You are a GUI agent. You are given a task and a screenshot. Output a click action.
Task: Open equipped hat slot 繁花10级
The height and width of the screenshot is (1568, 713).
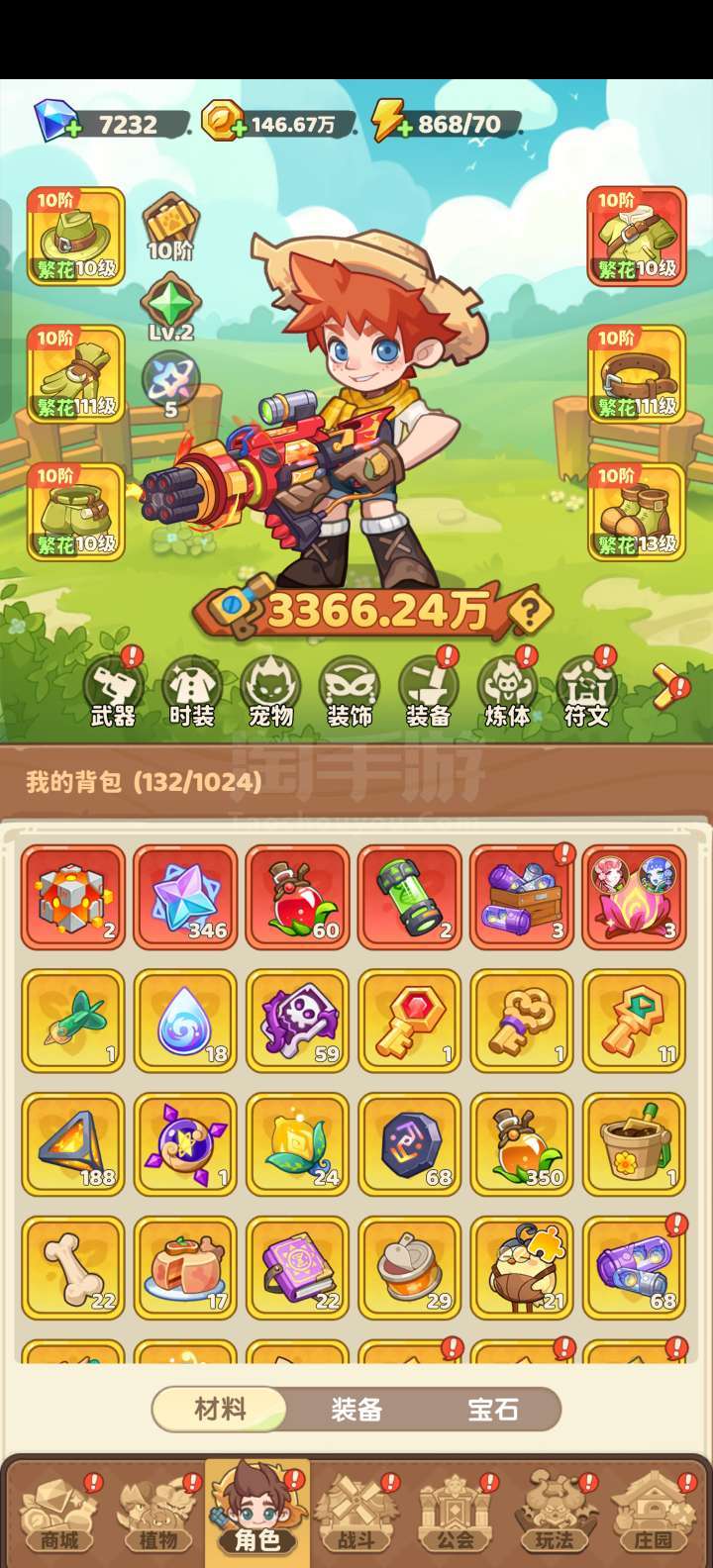click(77, 237)
